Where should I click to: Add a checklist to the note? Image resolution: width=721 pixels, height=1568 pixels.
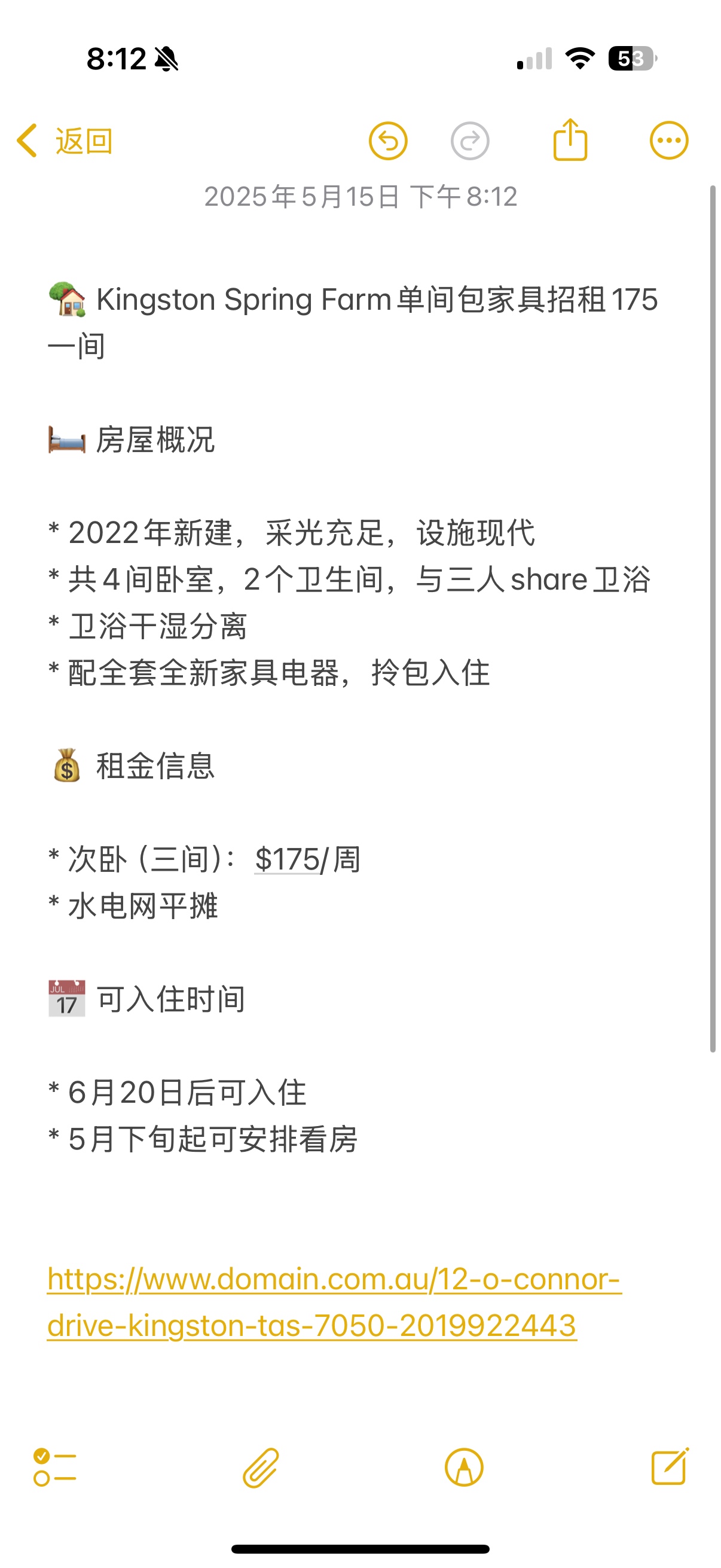point(55,1468)
